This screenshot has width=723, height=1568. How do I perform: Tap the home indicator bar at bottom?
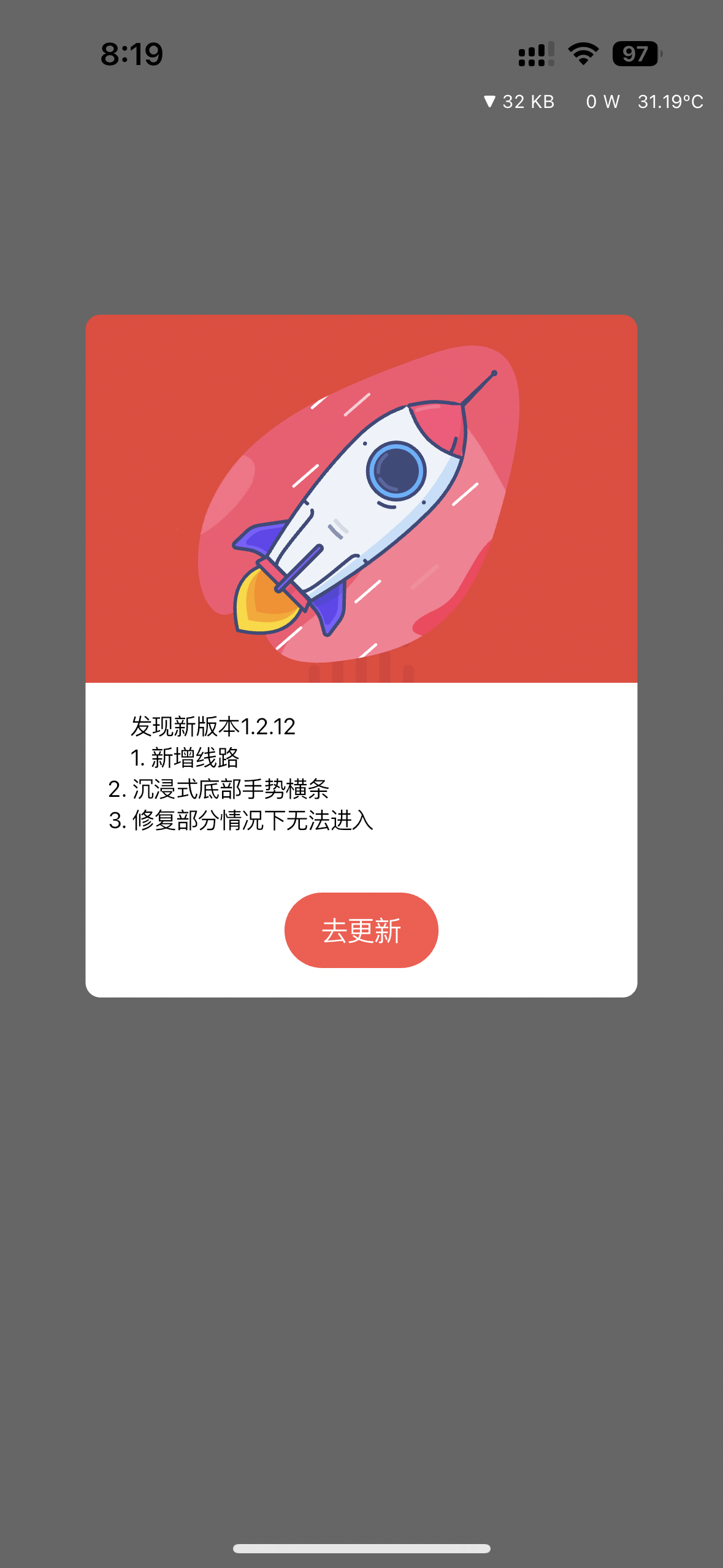[x=361, y=1546]
